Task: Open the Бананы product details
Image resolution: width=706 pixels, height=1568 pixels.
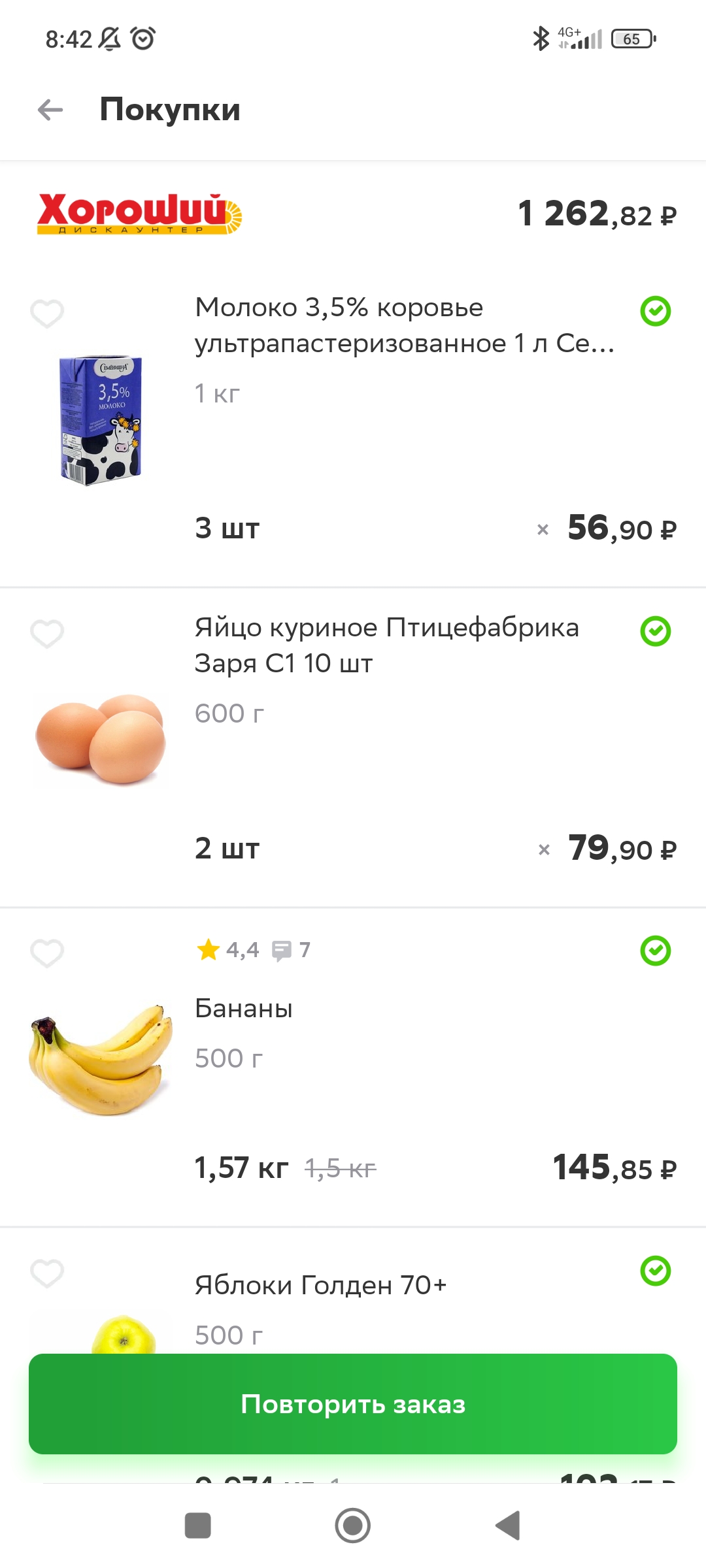Action: [x=244, y=1009]
